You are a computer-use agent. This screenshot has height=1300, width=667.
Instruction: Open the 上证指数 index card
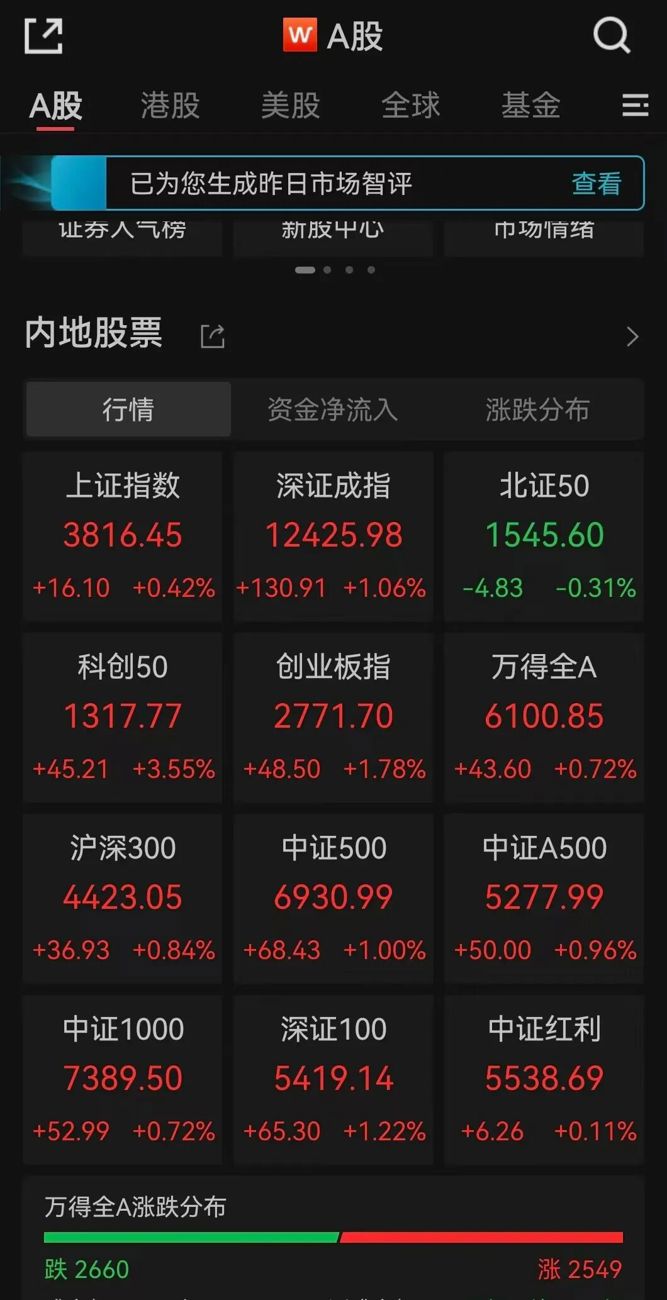pyautogui.click(x=123, y=536)
